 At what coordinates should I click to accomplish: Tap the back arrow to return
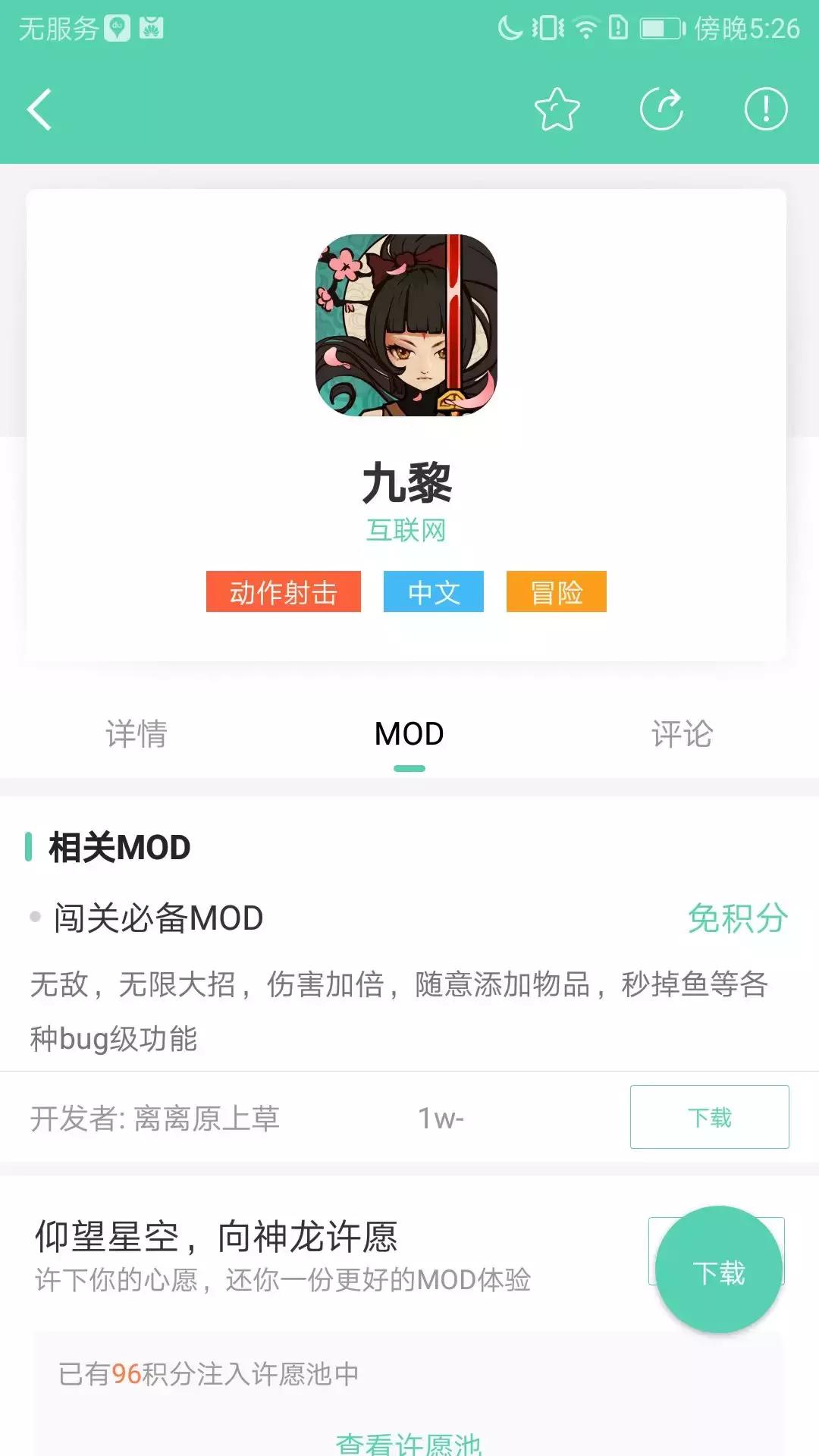click(39, 108)
